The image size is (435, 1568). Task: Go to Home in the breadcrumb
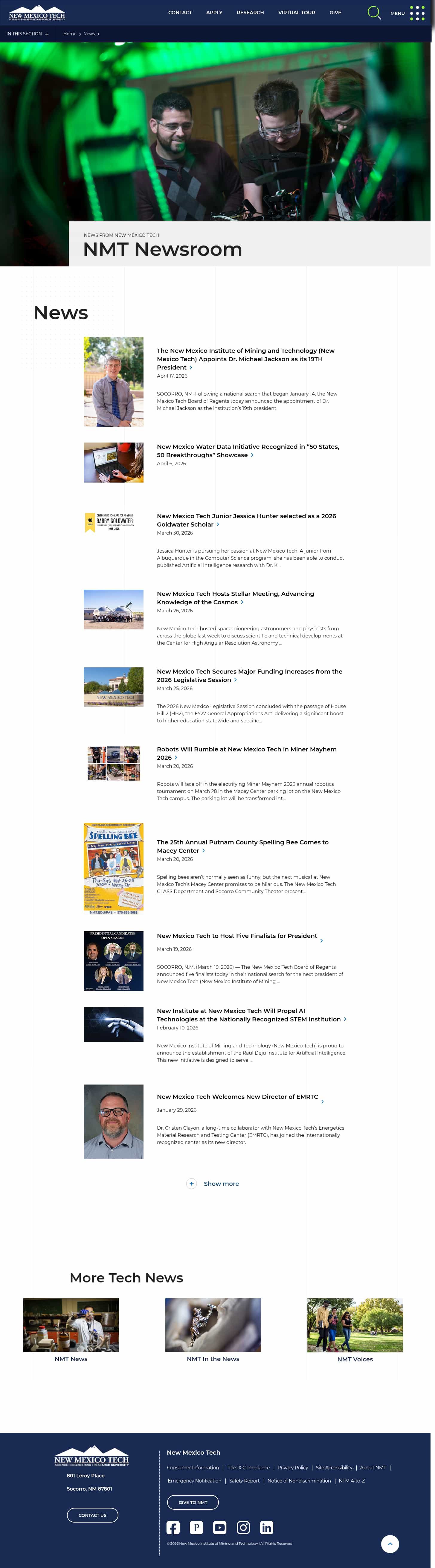70,34
